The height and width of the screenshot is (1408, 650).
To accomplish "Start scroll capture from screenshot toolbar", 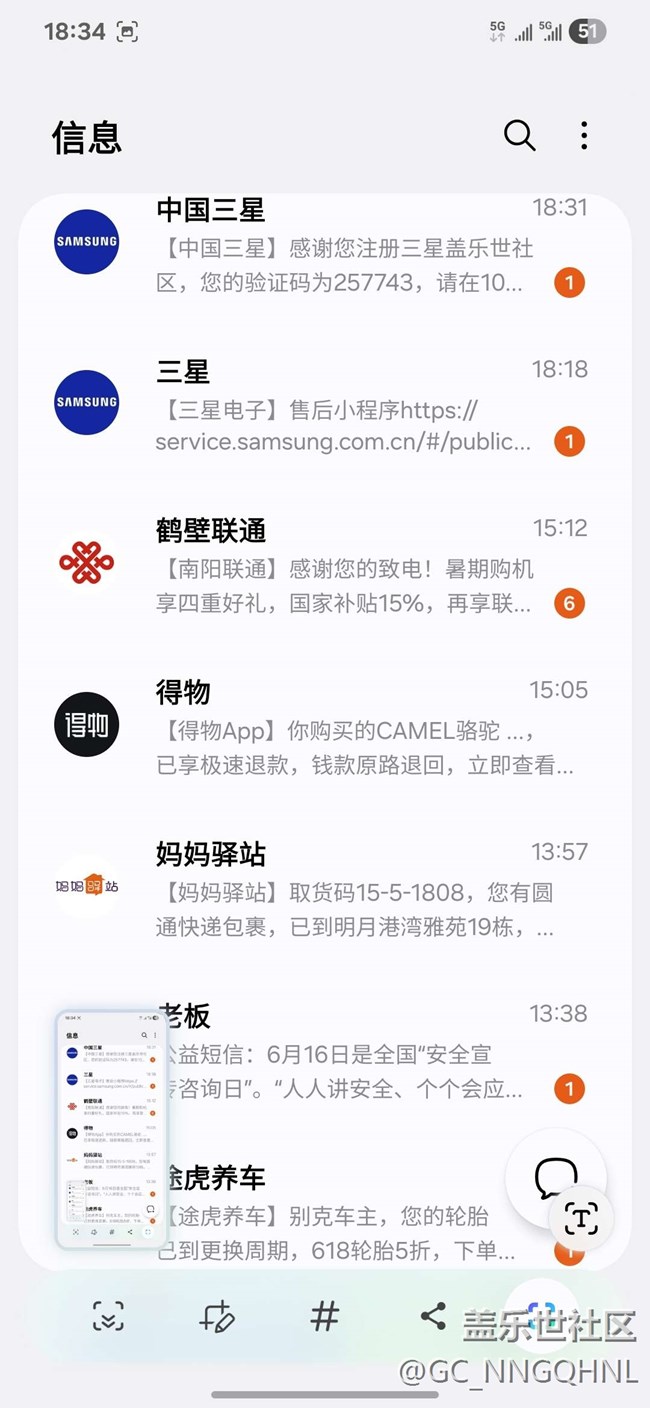I will tap(108, 1317).
